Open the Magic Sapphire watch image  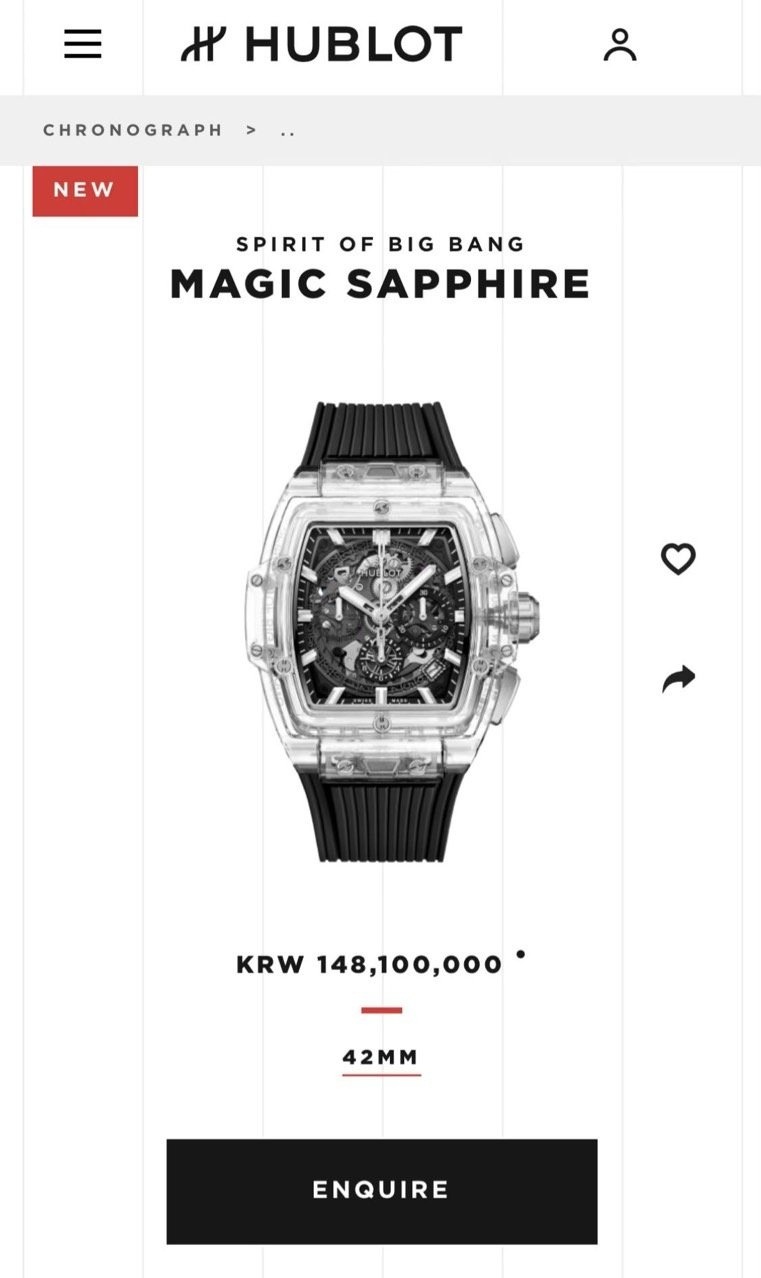pyautogui.click(x=391, y=632)
